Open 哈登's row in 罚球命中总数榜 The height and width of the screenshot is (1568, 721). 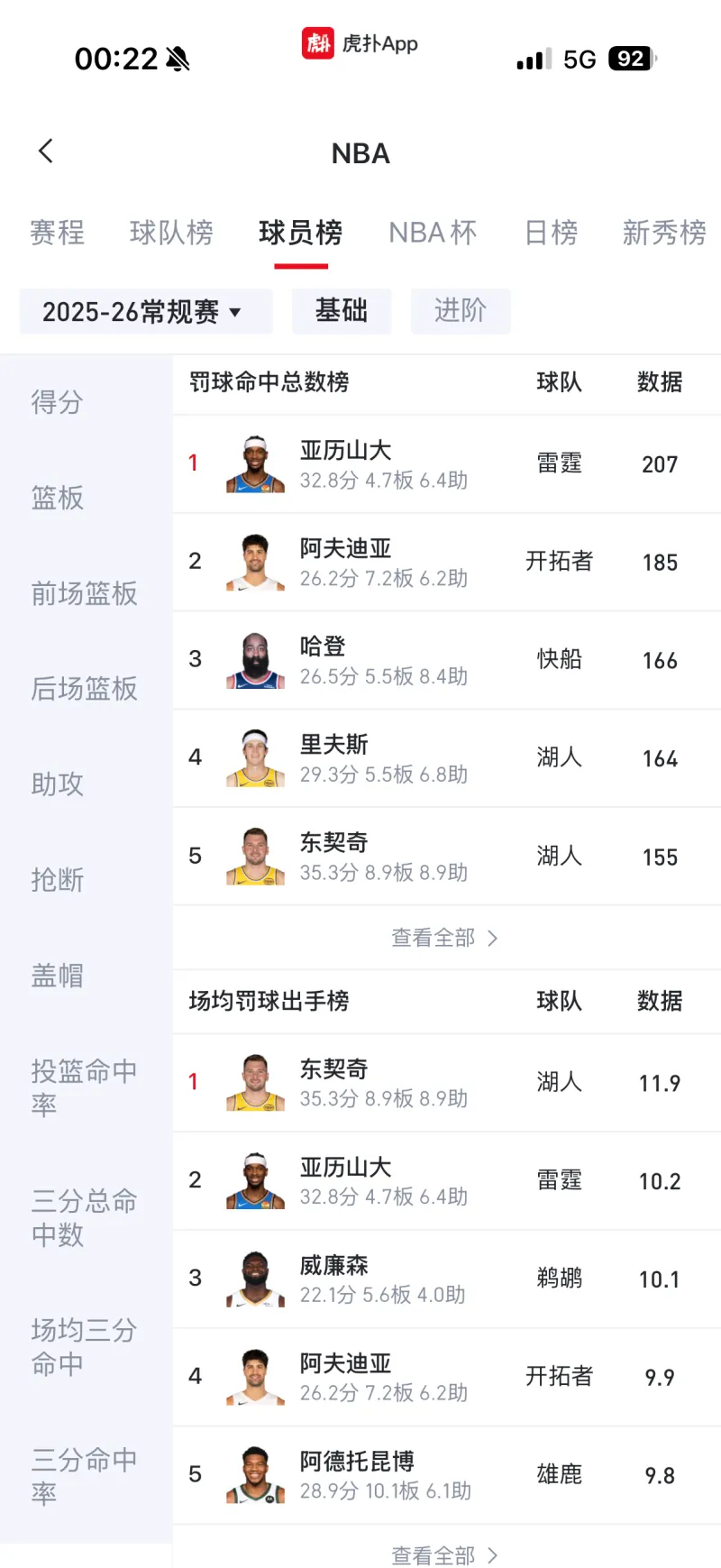446,660
